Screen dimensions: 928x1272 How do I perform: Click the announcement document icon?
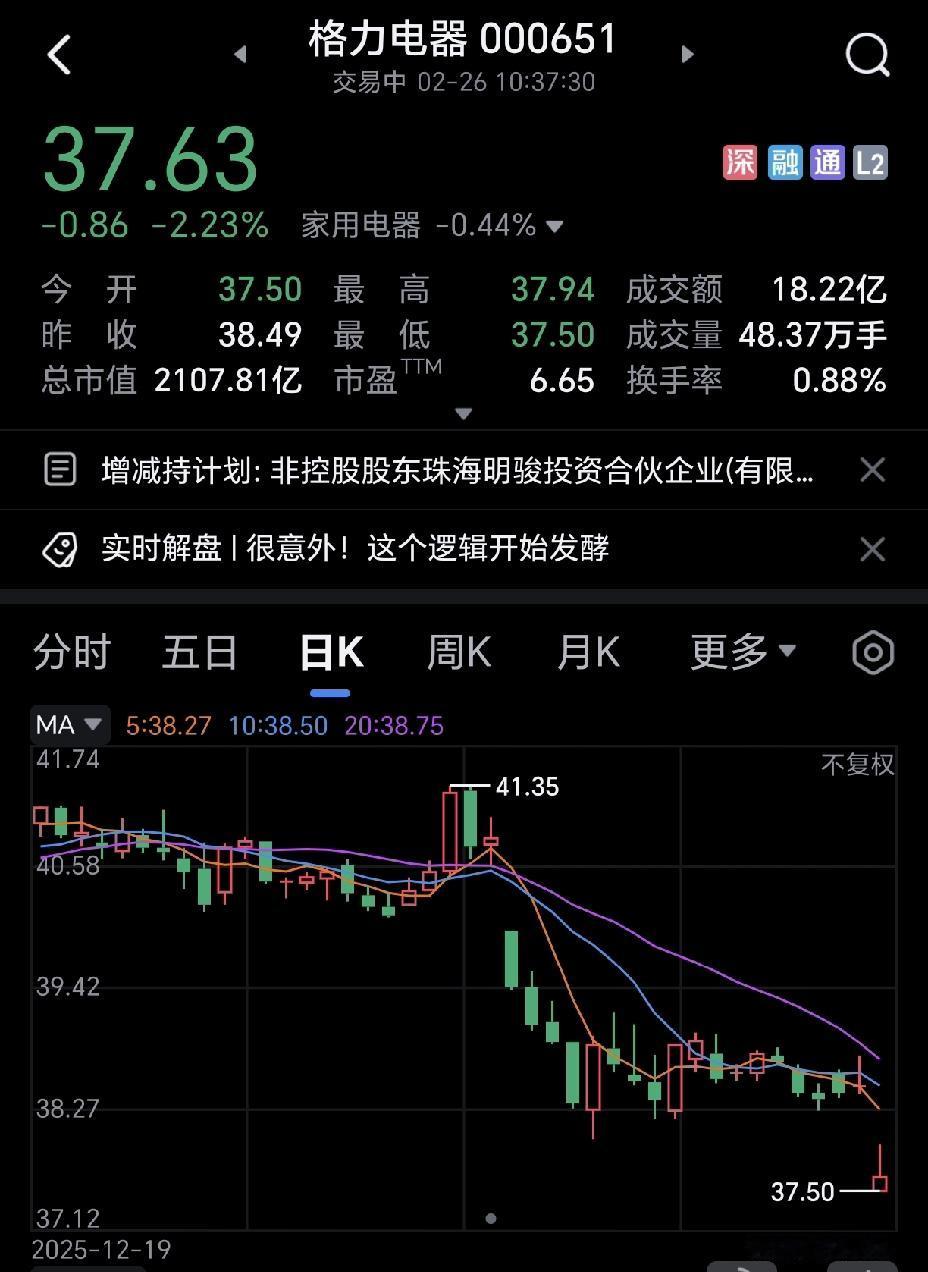pos(61,470)
